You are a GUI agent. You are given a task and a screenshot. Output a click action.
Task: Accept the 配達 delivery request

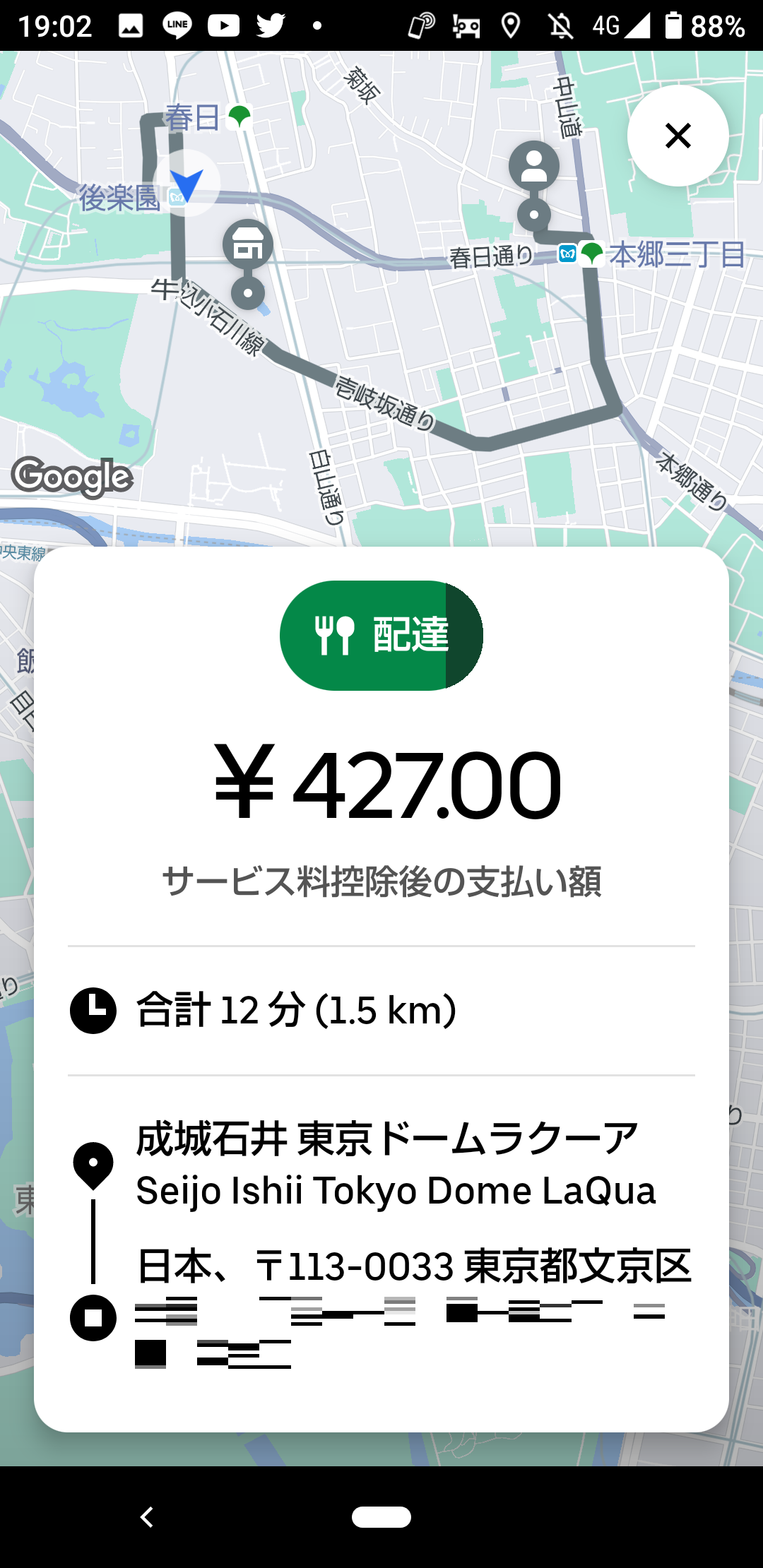[381, 635]
